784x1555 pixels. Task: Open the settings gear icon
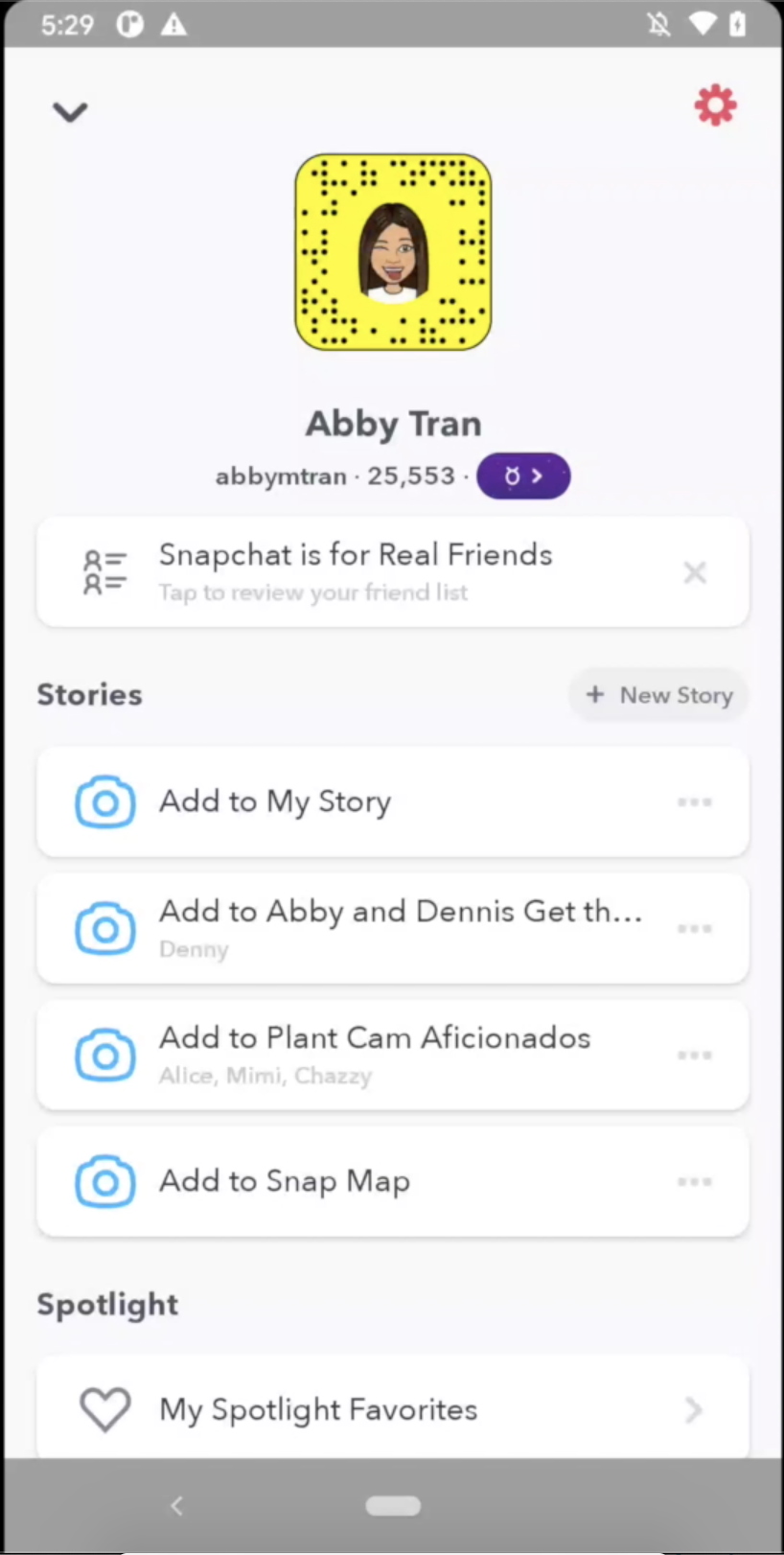715,104
